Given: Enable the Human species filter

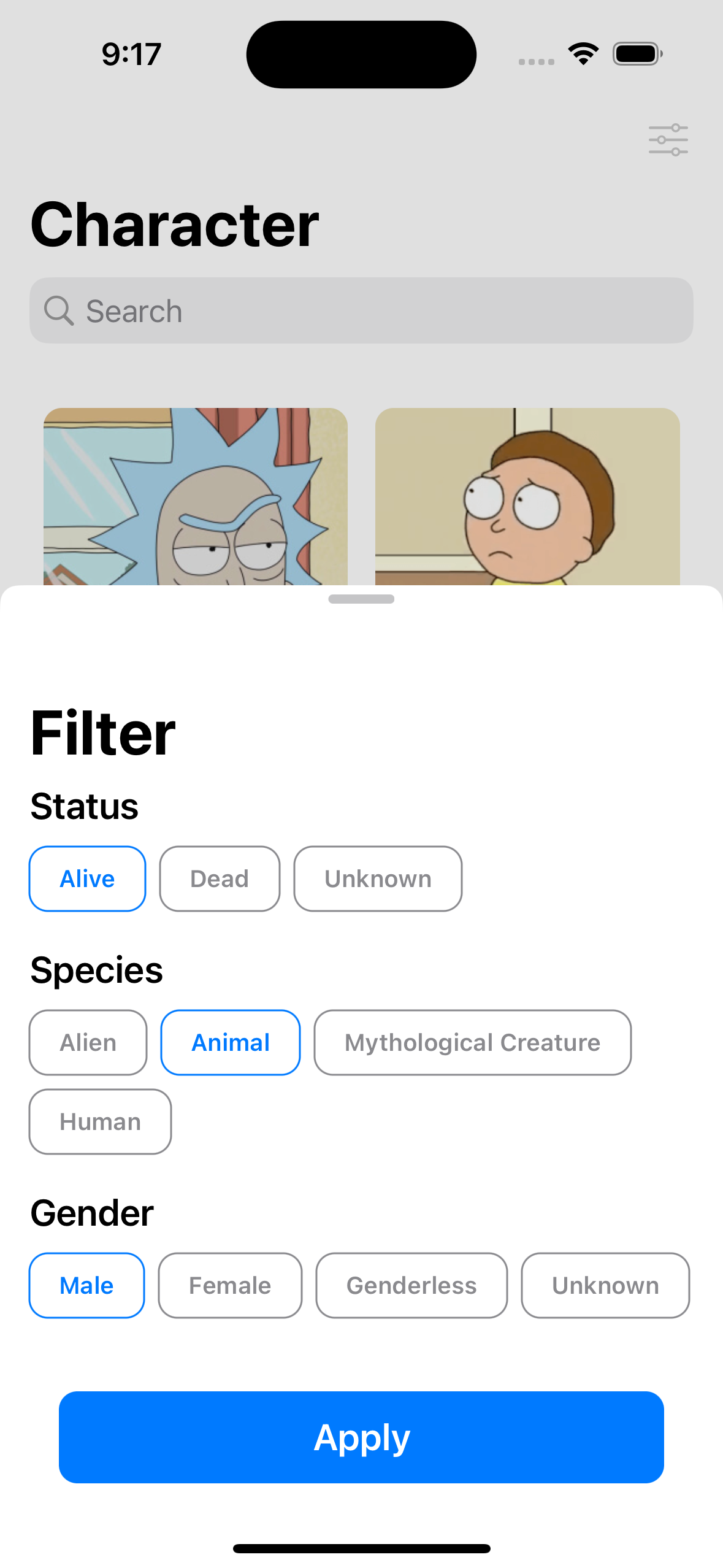Looking at the screenshot, I should [100, 1121].
